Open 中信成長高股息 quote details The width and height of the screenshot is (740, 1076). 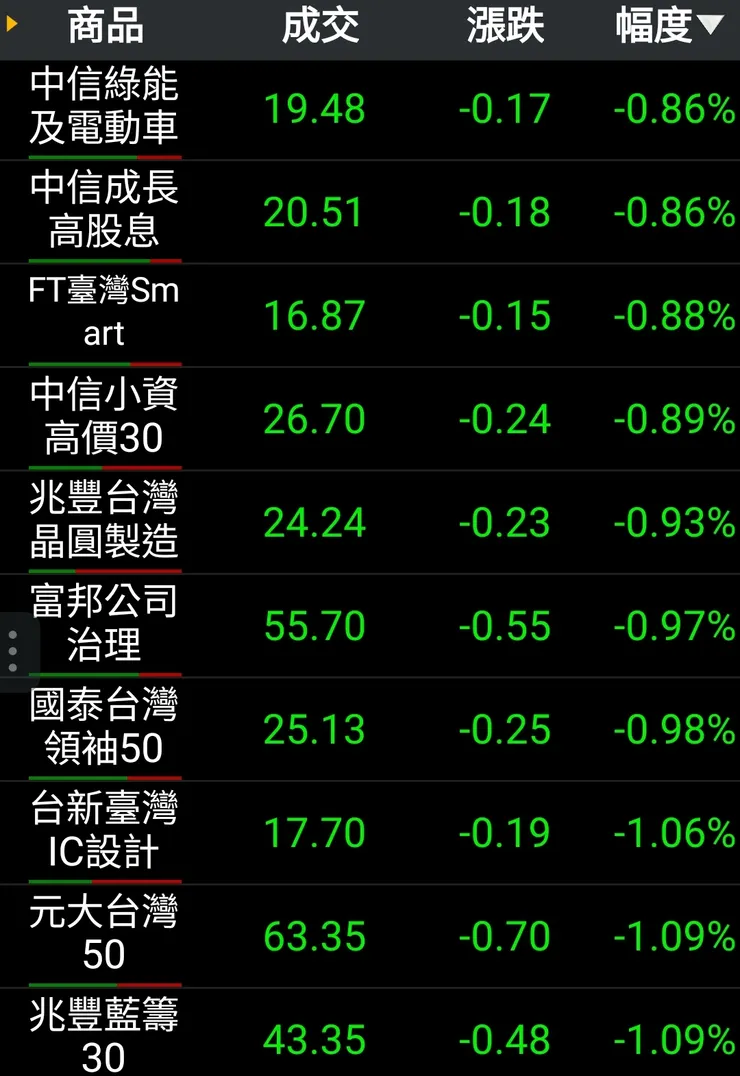[x=104, y=211]
